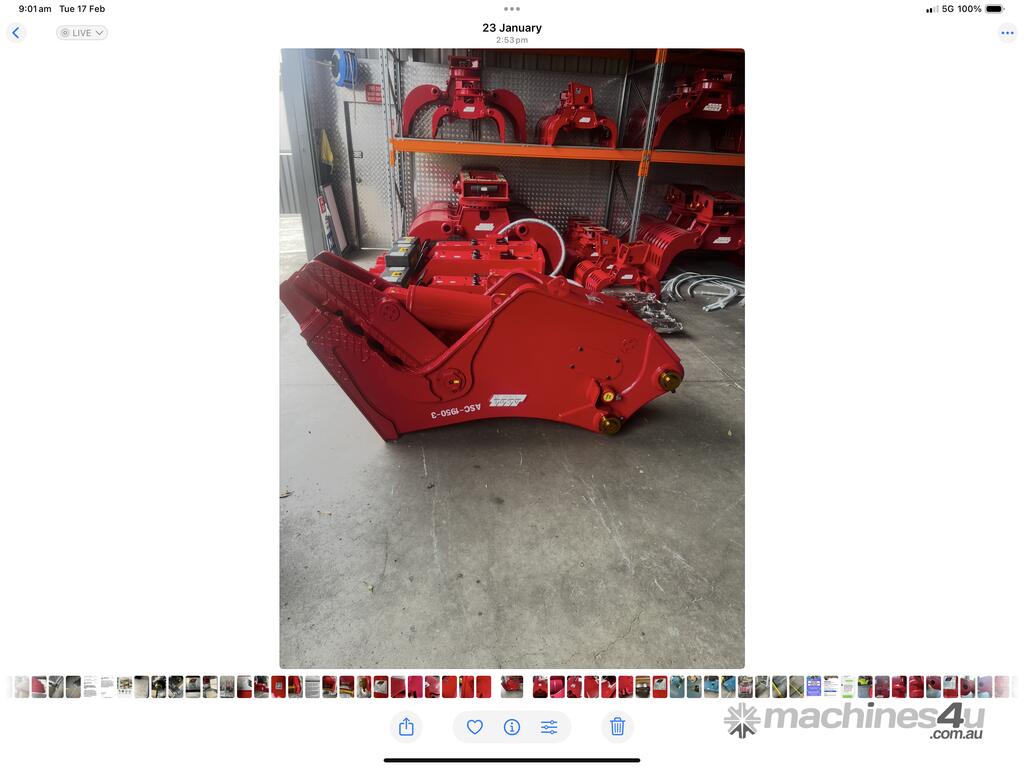Open the more options menu
This screenshot has width=1024, height=768.
point(1007,33)
